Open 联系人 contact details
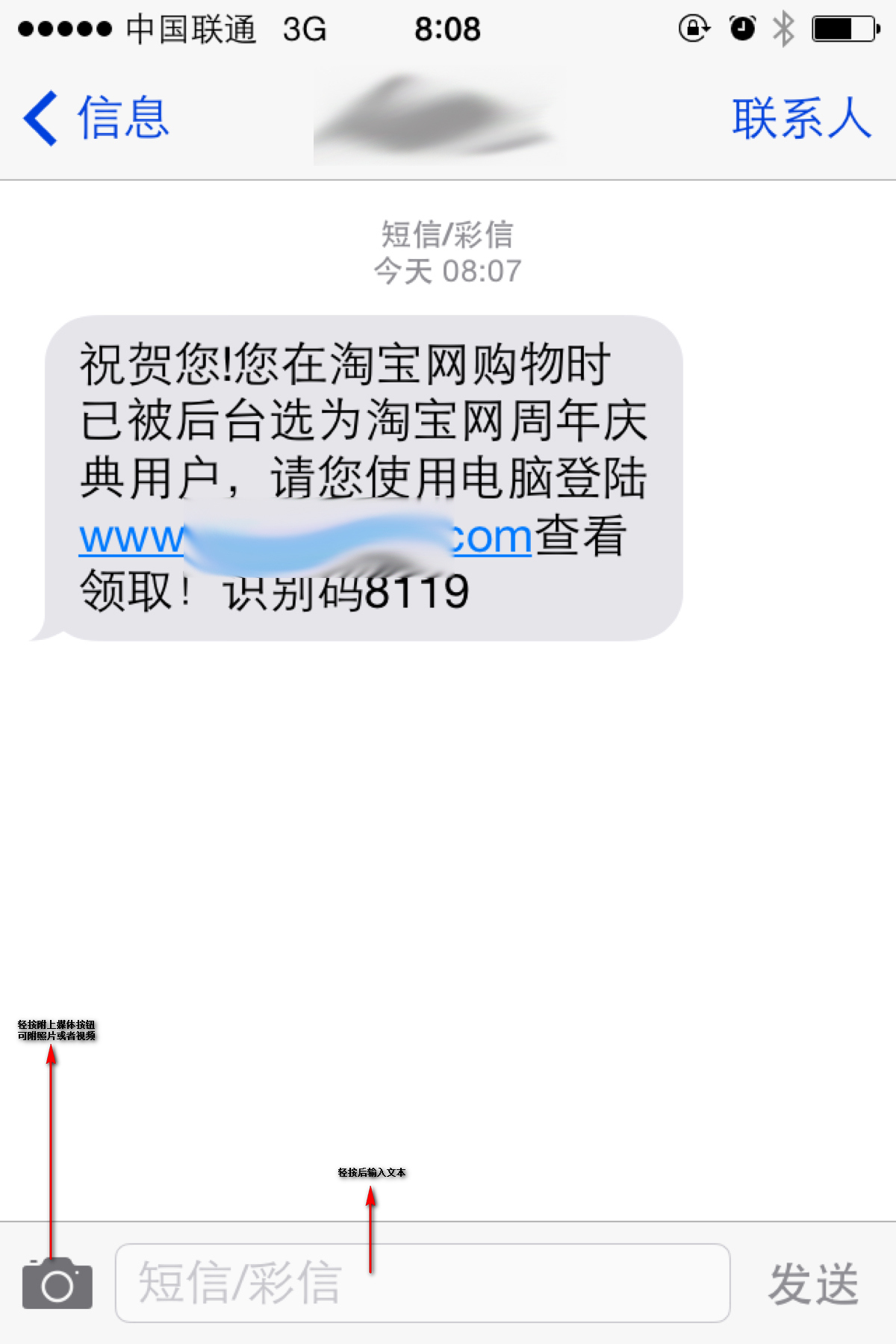The width and height of the screenshot is (896, 1344). pyautogui.click(x=800, y=118)
